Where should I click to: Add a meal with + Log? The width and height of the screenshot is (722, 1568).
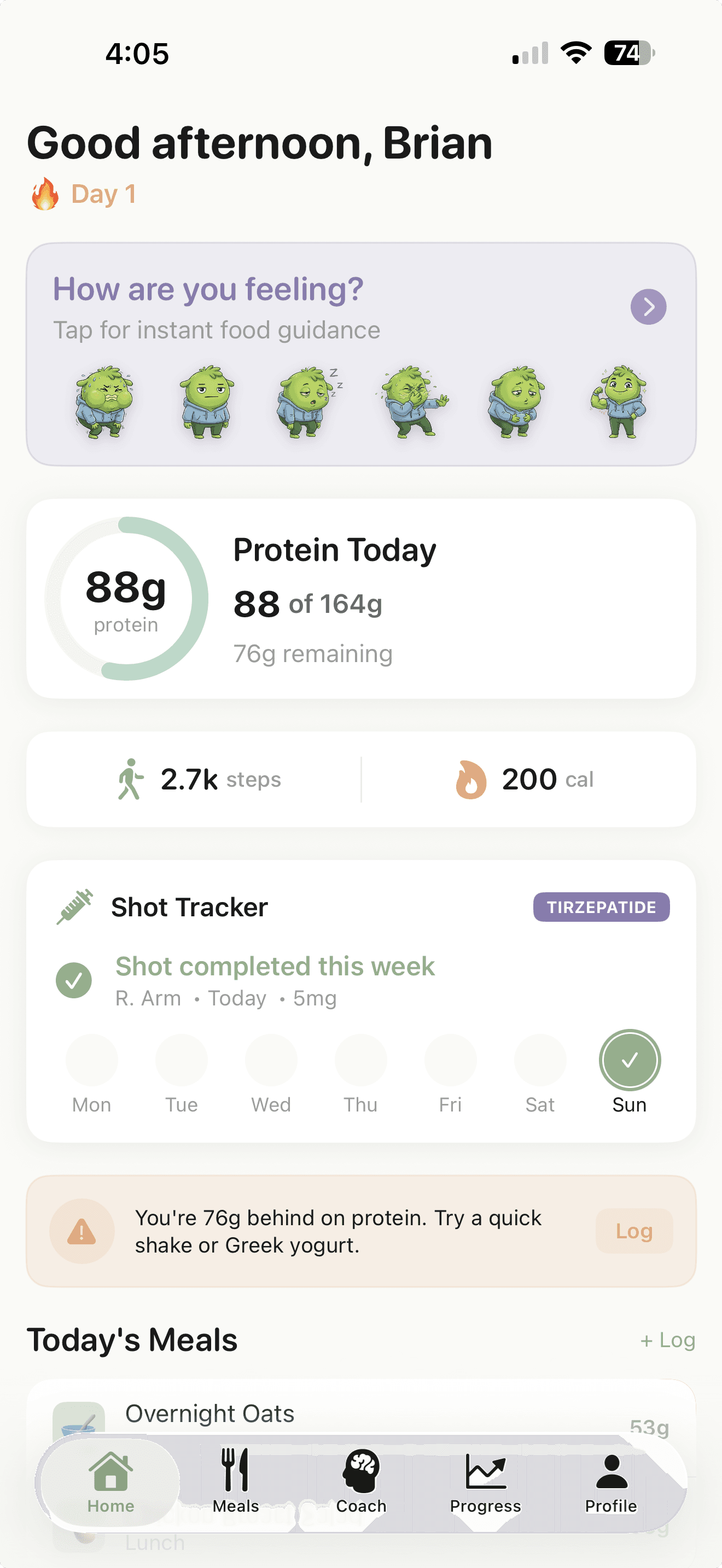[668, 1339]
